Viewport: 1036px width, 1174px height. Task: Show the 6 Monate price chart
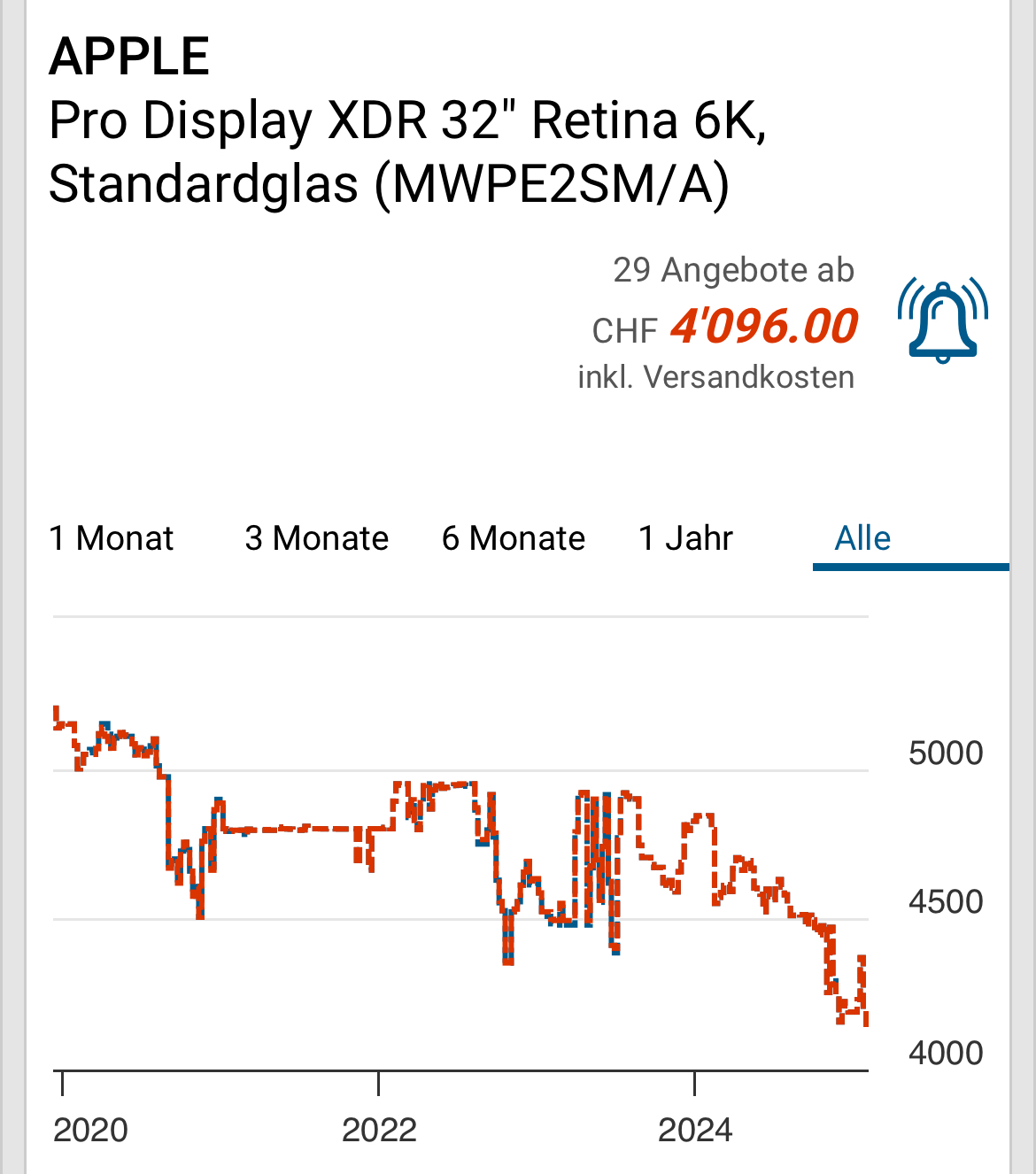click(x=514, y=538)
